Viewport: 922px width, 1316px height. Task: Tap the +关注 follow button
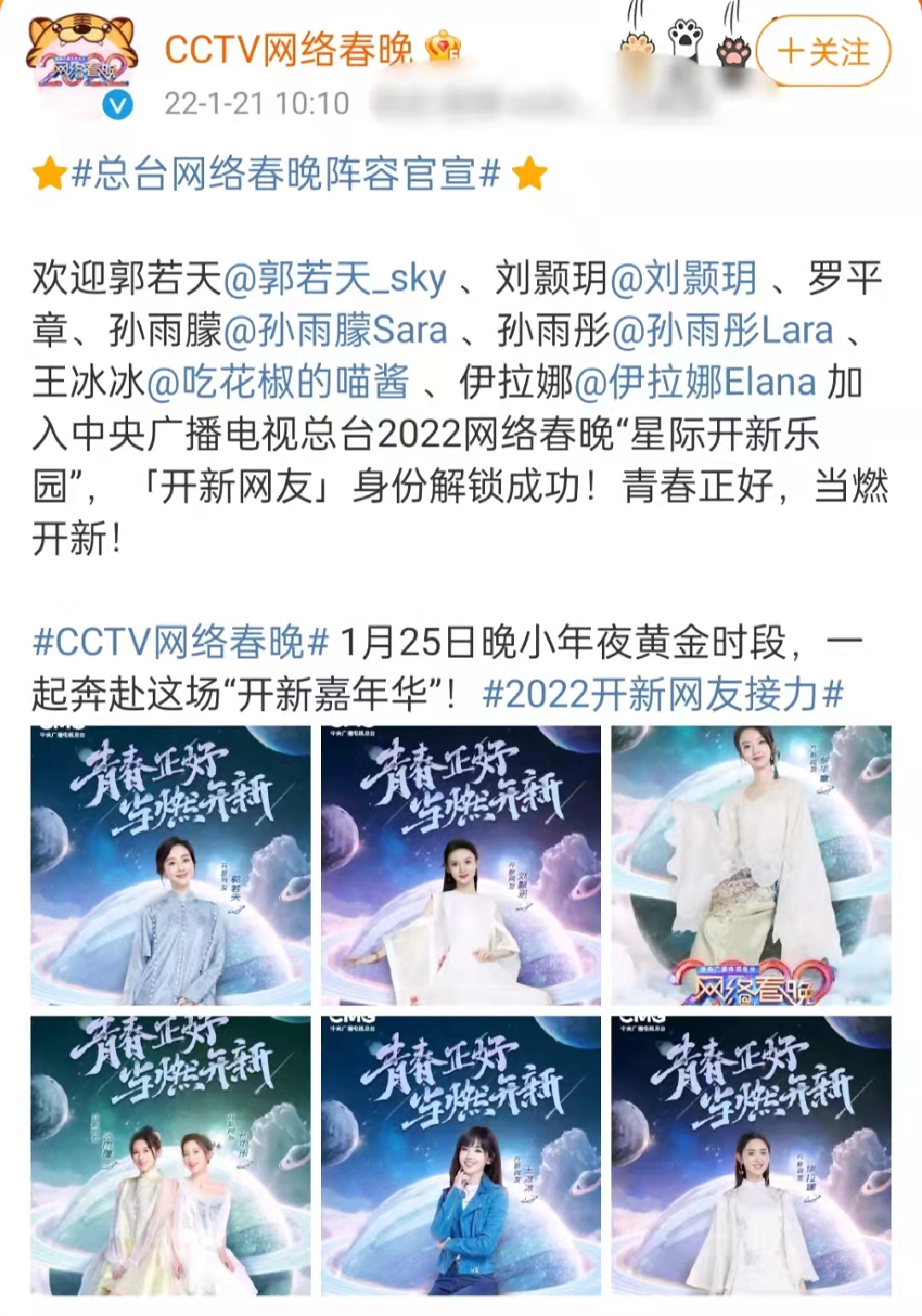coord(825,51)
